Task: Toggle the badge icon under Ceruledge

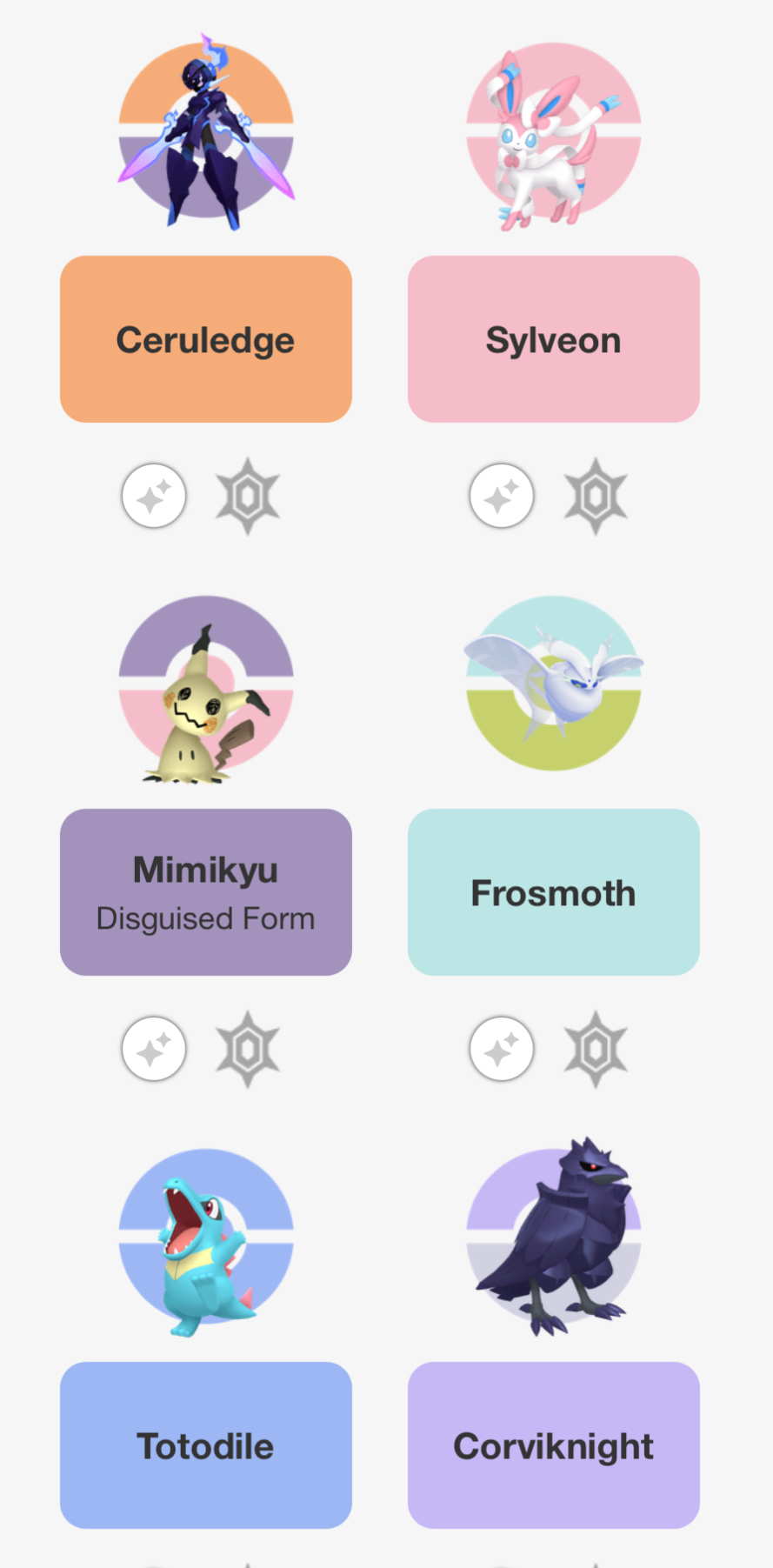Action: [x=248, y=497]
